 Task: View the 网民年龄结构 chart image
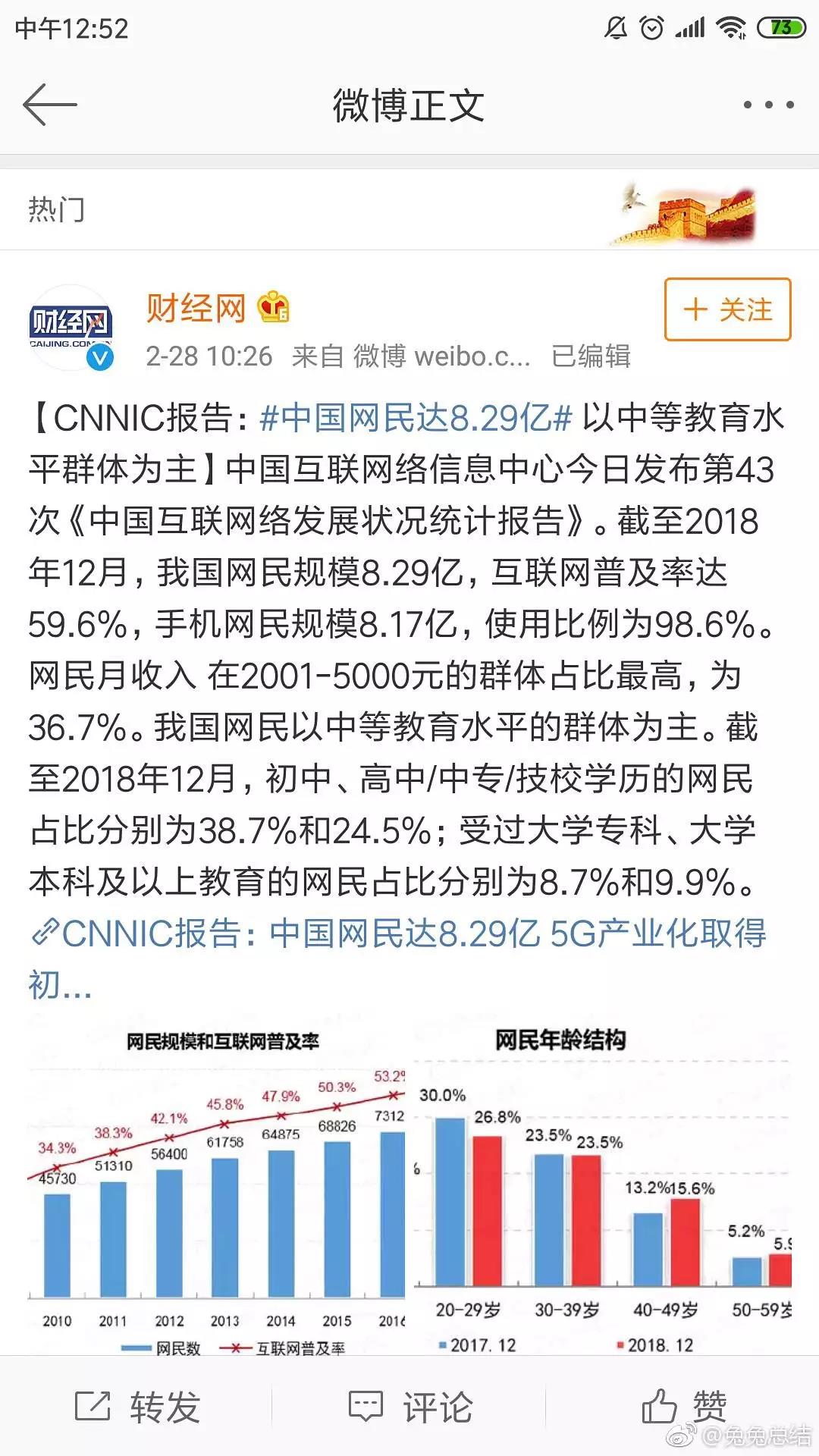(x=603, y=1188)
